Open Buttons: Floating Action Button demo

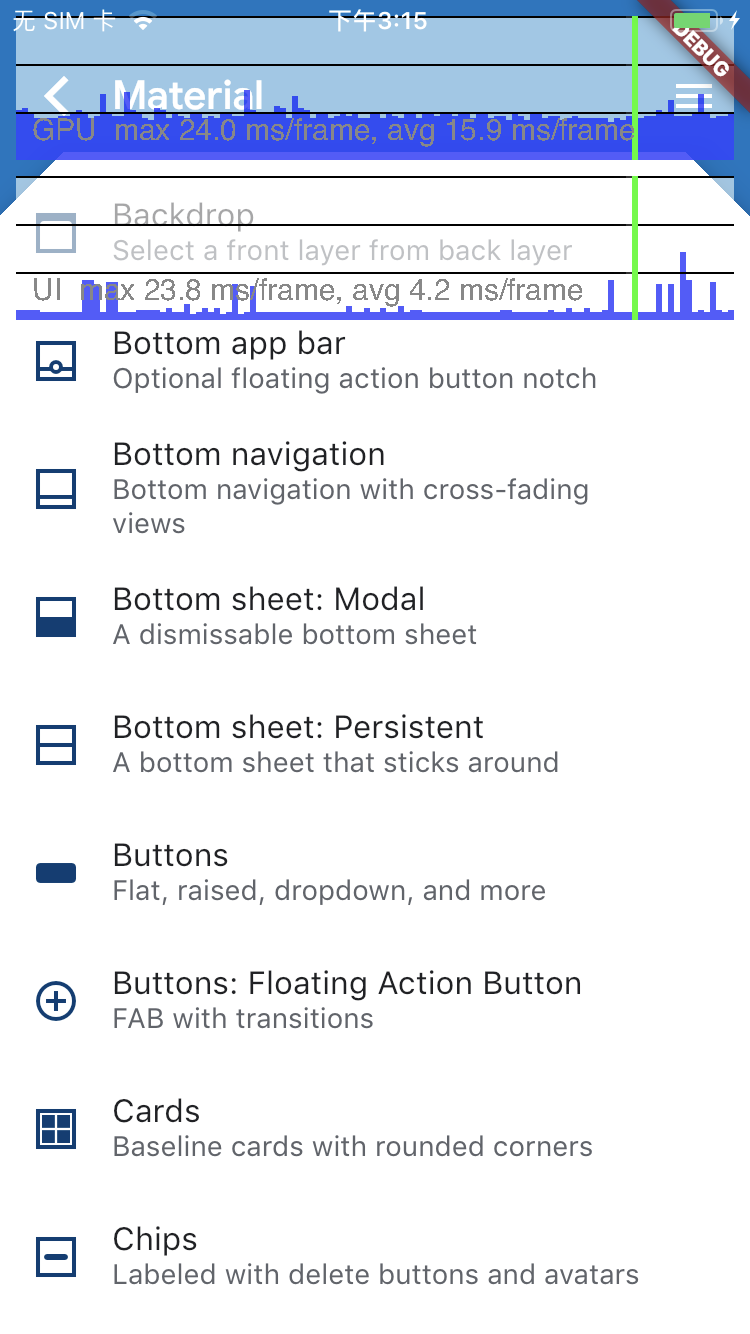tap(347, 1000)
